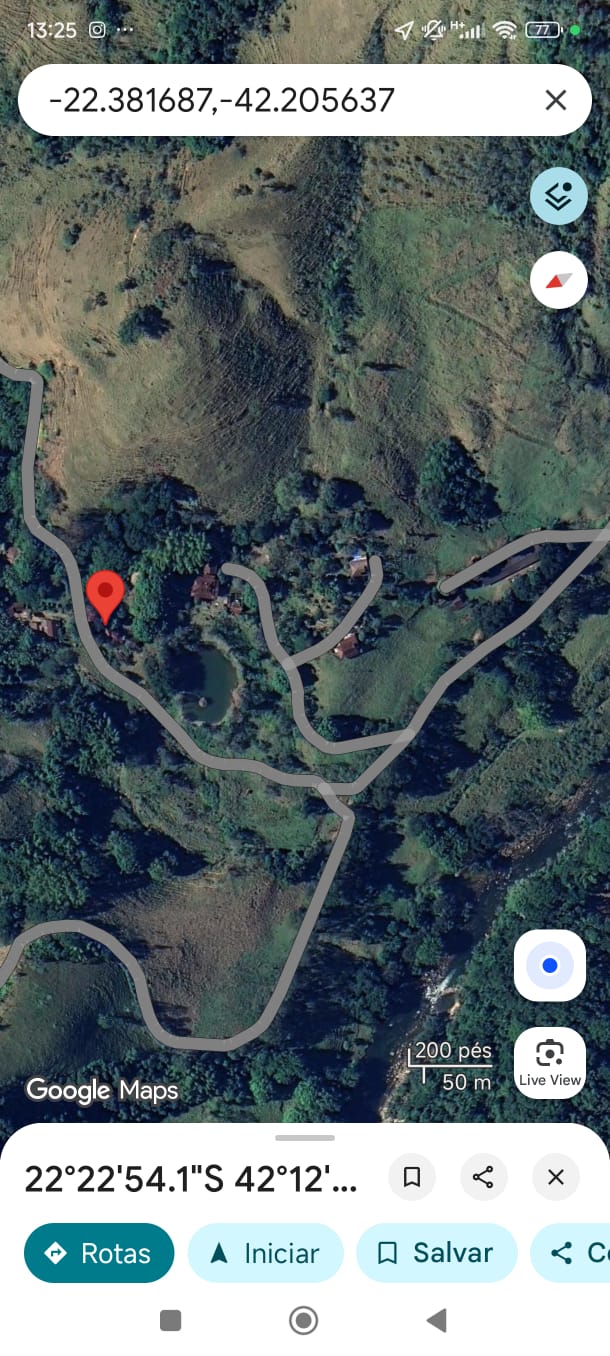Viewport: 610px width, 1356px height.
Task: Start navigation with Iniciar
Action: 265,1253
